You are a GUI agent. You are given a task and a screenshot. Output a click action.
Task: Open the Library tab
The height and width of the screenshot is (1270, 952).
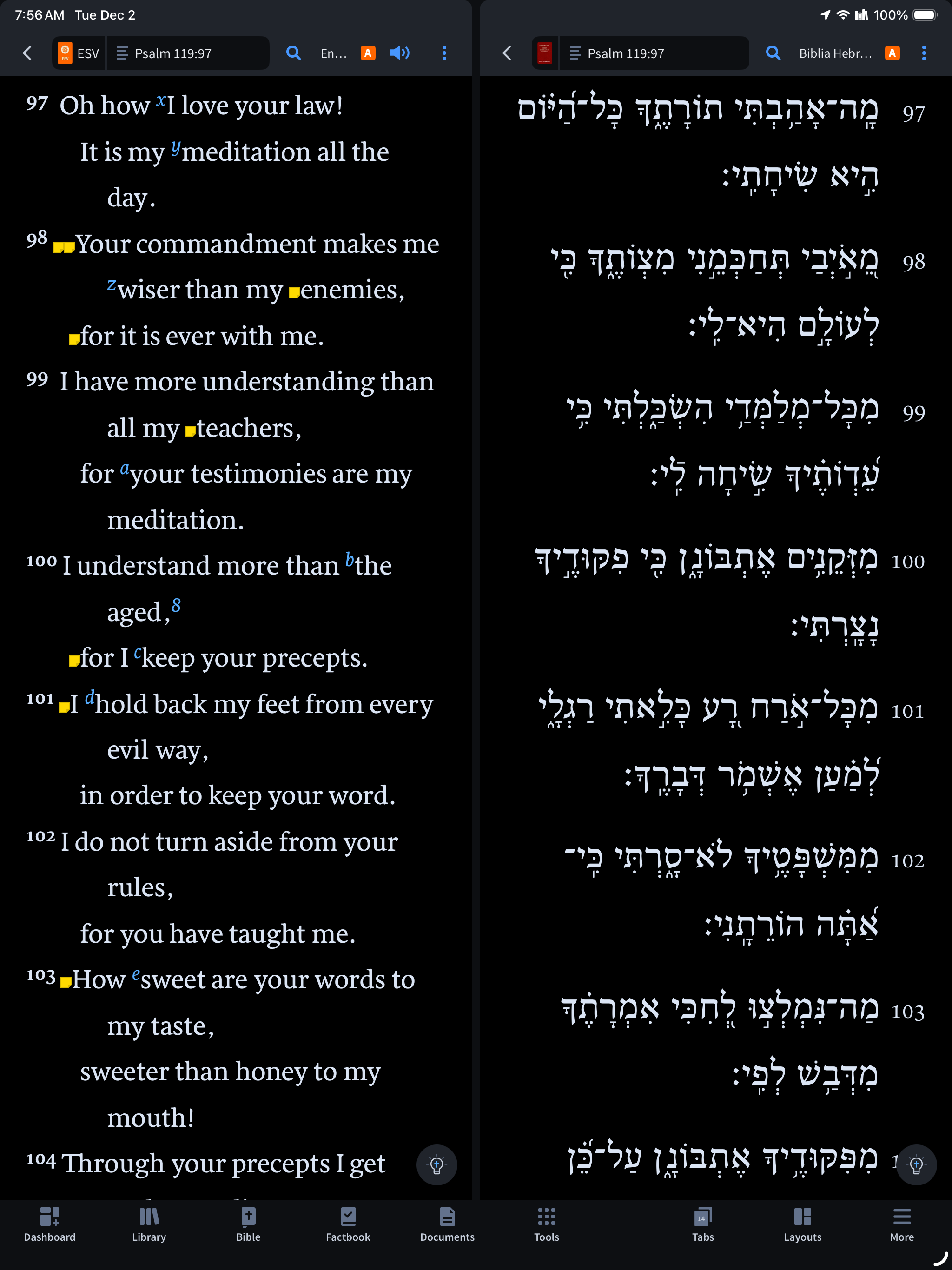pyautogui.click(x=149, y=1224)
